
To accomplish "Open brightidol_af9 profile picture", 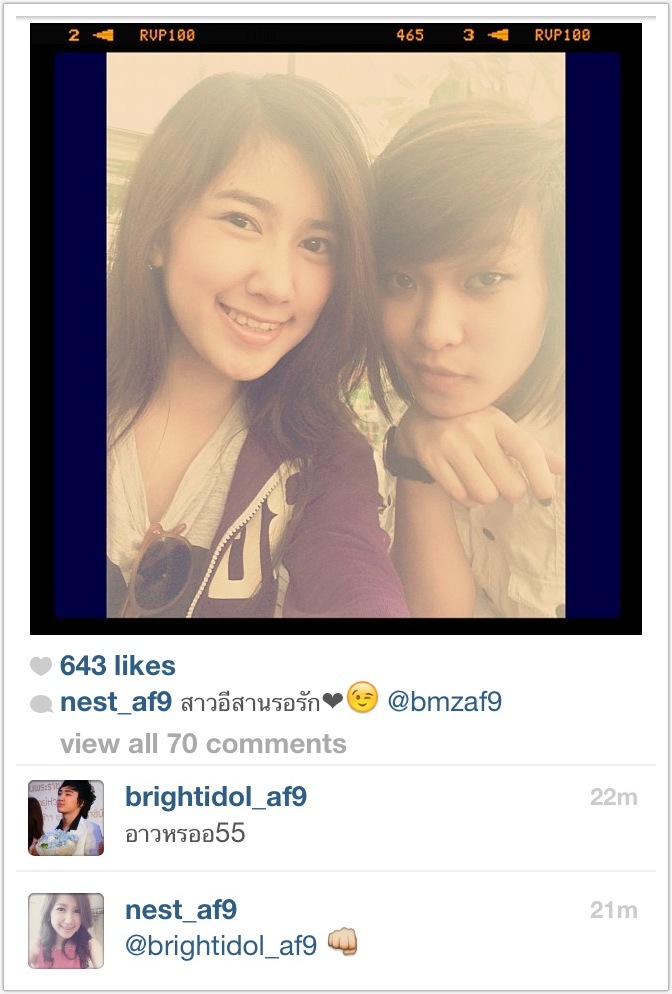I will tap(66, 818).
